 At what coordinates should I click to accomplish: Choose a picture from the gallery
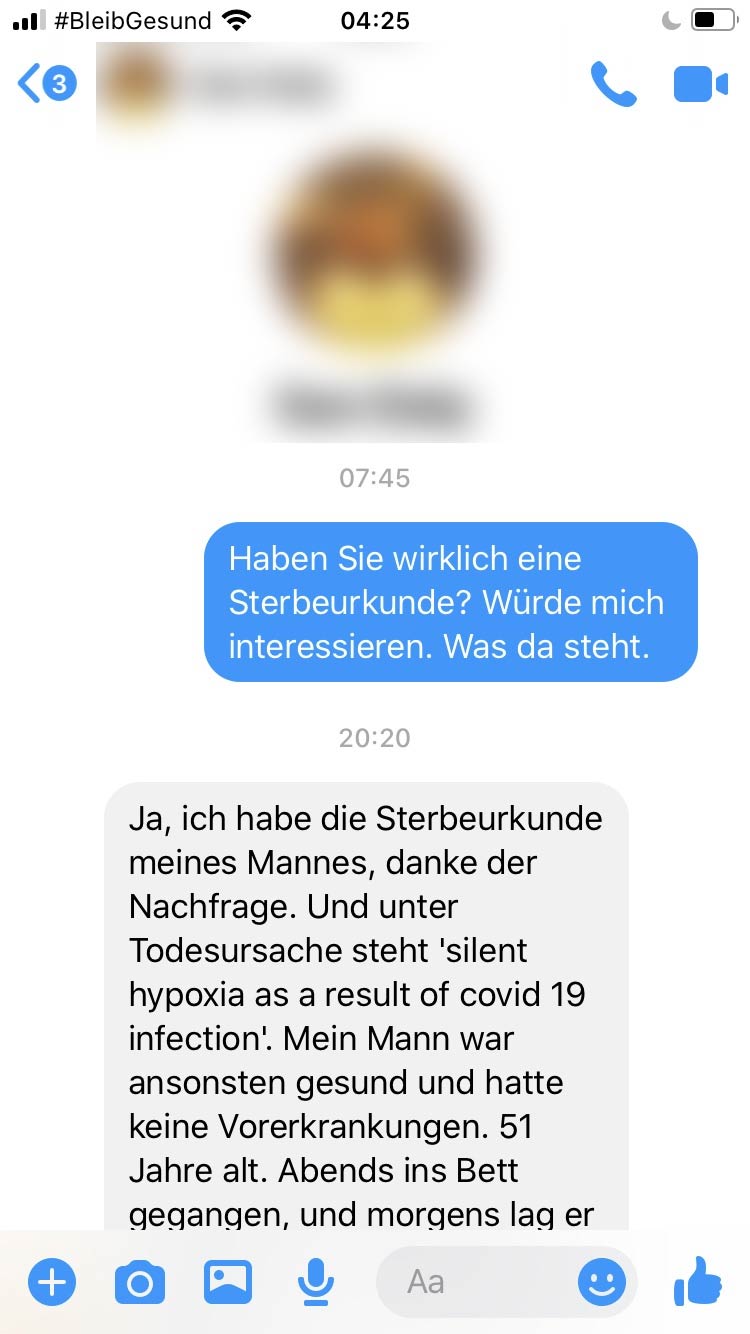click(228, 1281)
